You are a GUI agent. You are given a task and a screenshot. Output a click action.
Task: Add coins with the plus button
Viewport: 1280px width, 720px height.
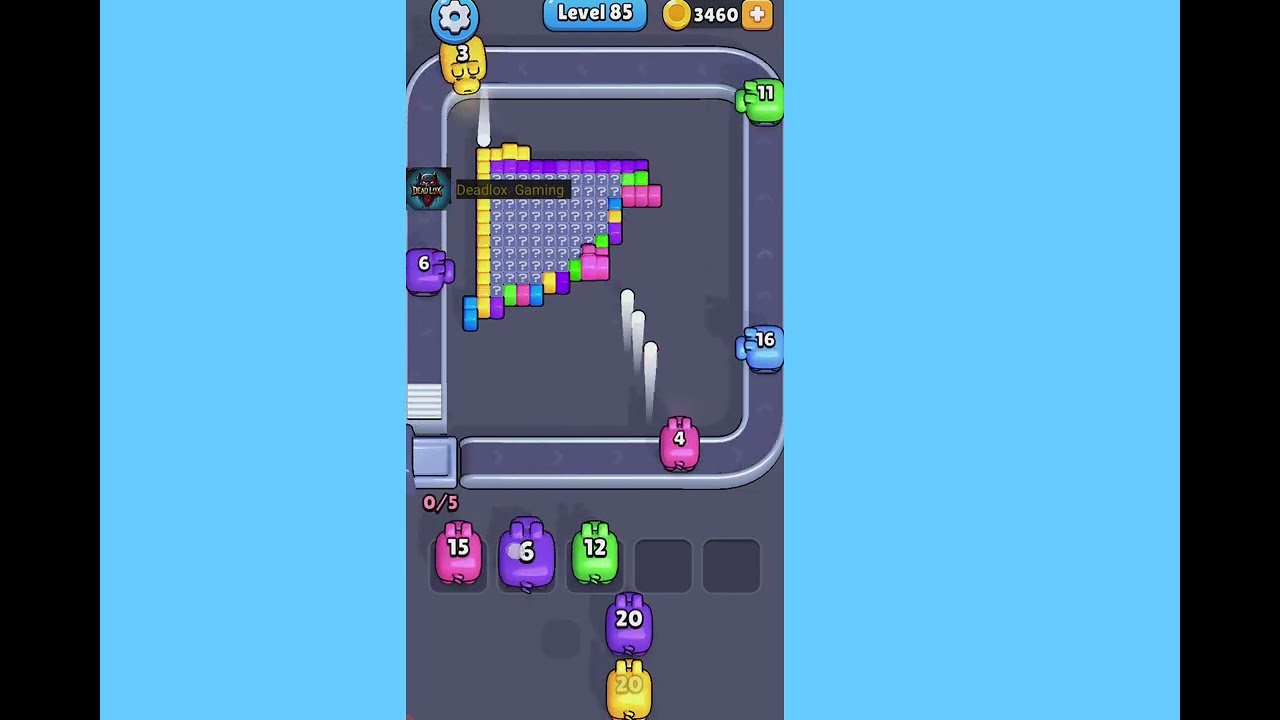click(x=757, y=14)
